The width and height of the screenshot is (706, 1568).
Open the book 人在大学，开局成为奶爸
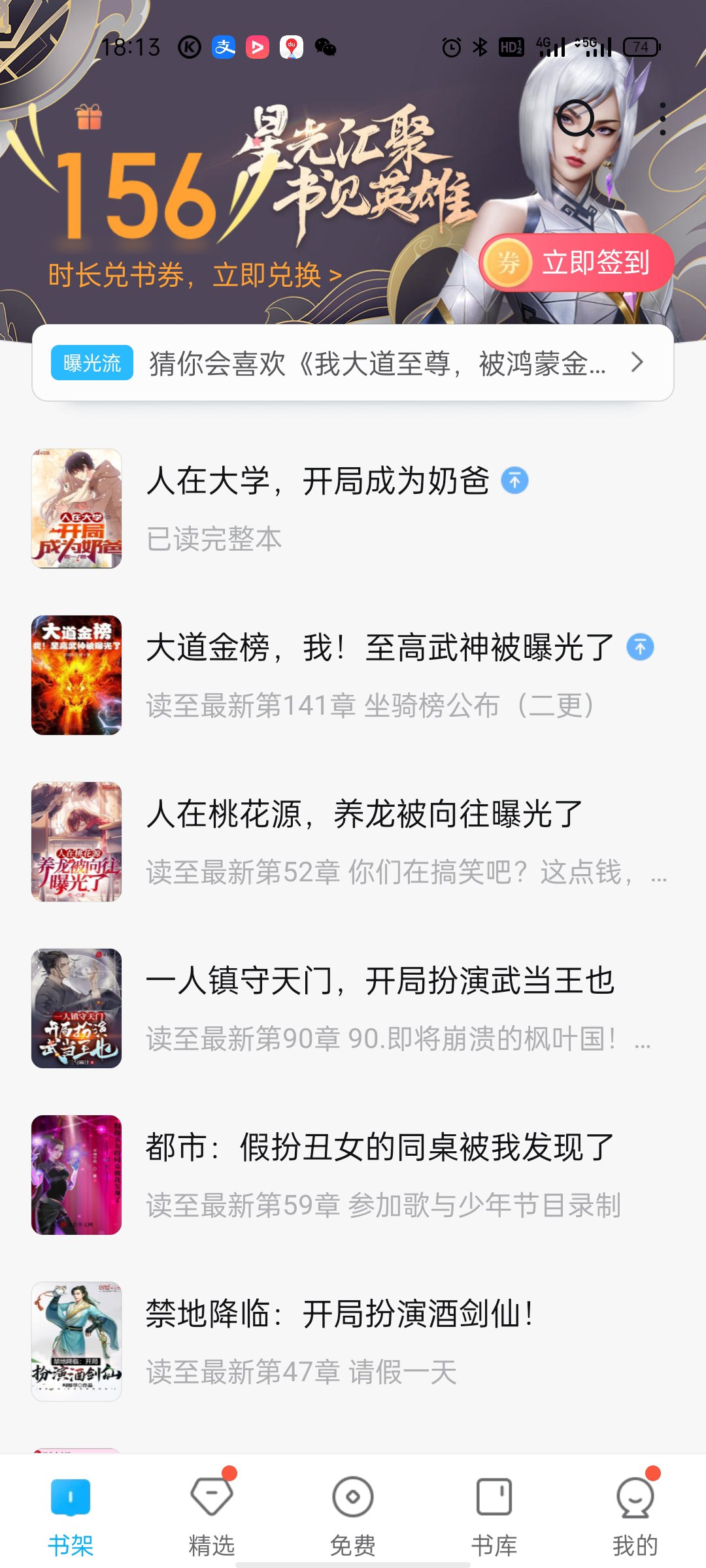coord(318,482)
